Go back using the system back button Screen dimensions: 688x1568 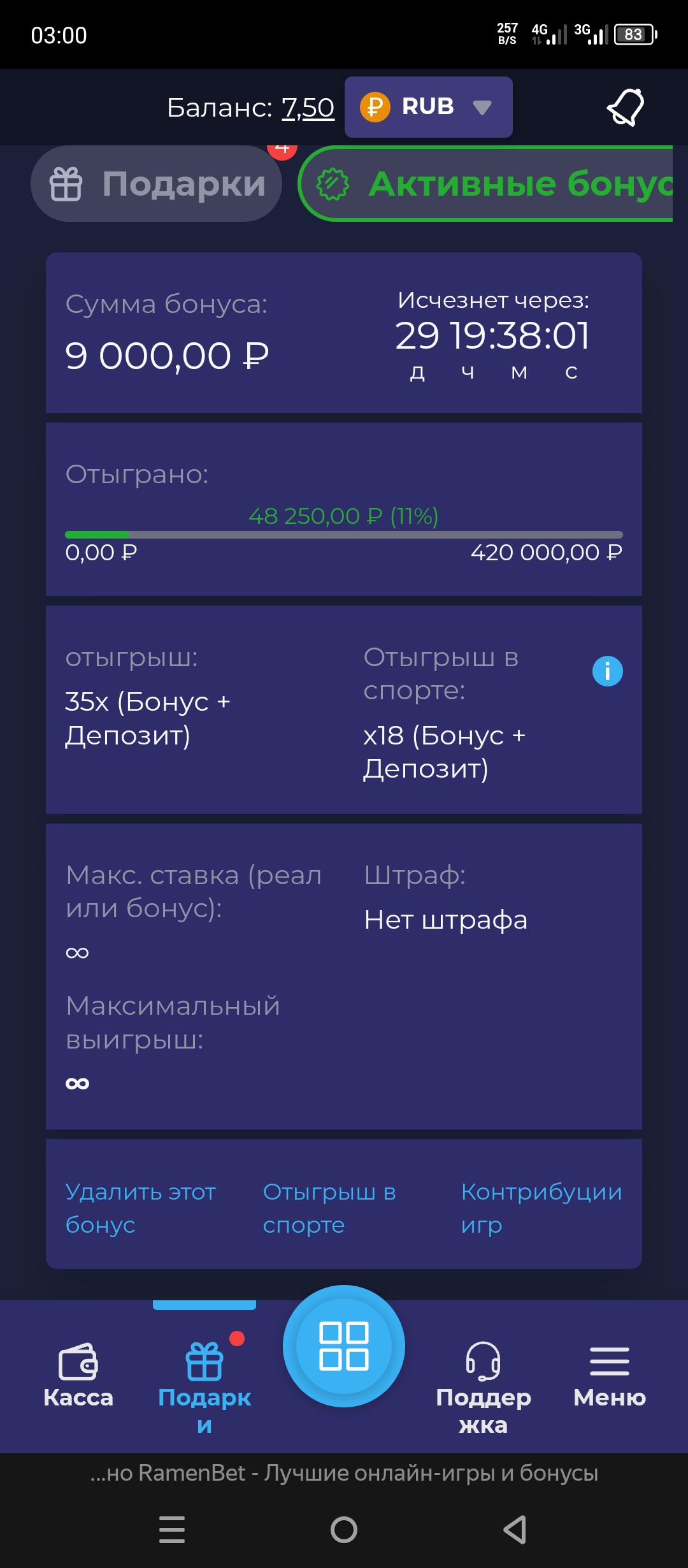[515, 1530]
